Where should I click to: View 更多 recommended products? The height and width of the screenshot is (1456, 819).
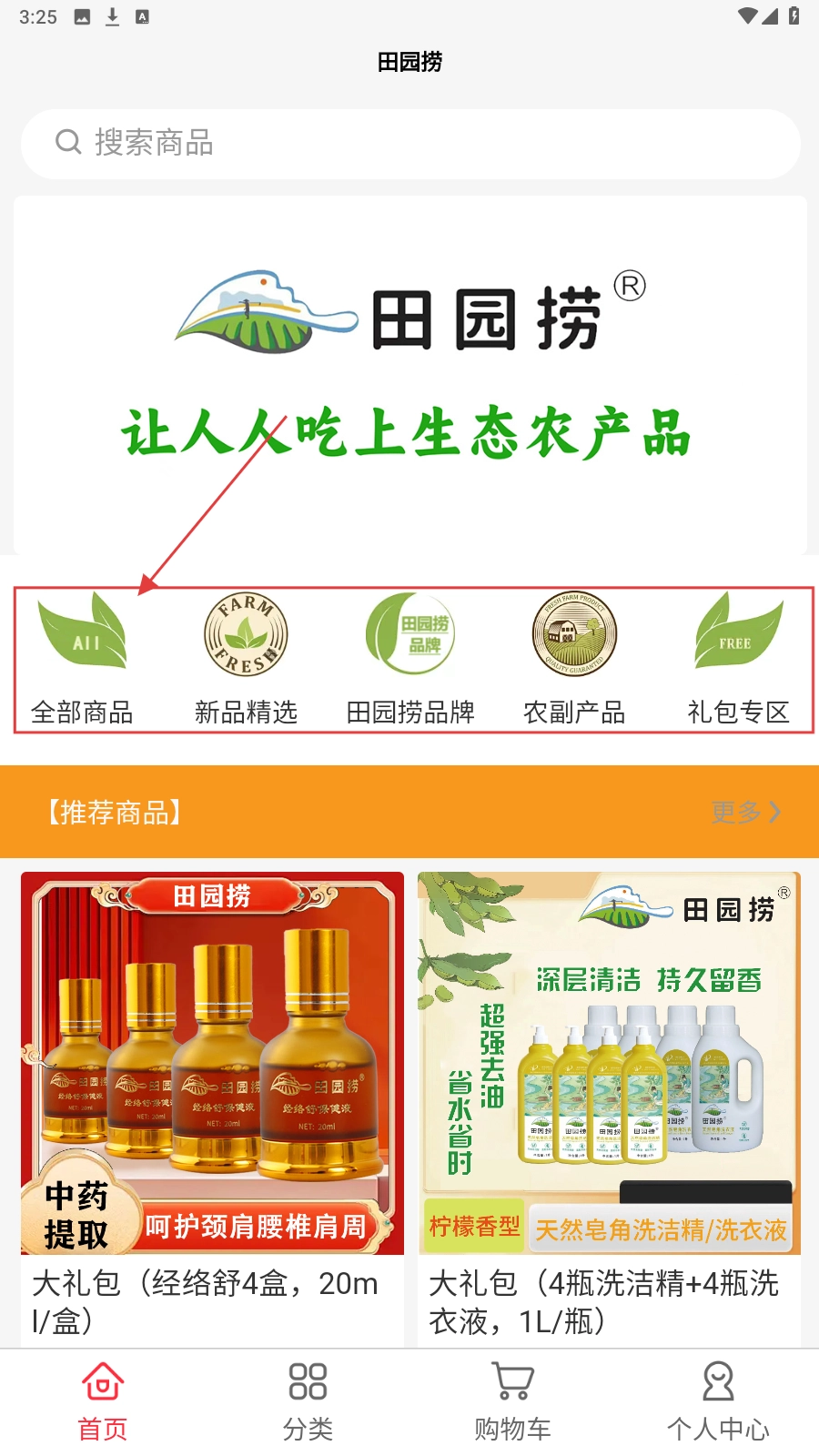tap(744, 812)
